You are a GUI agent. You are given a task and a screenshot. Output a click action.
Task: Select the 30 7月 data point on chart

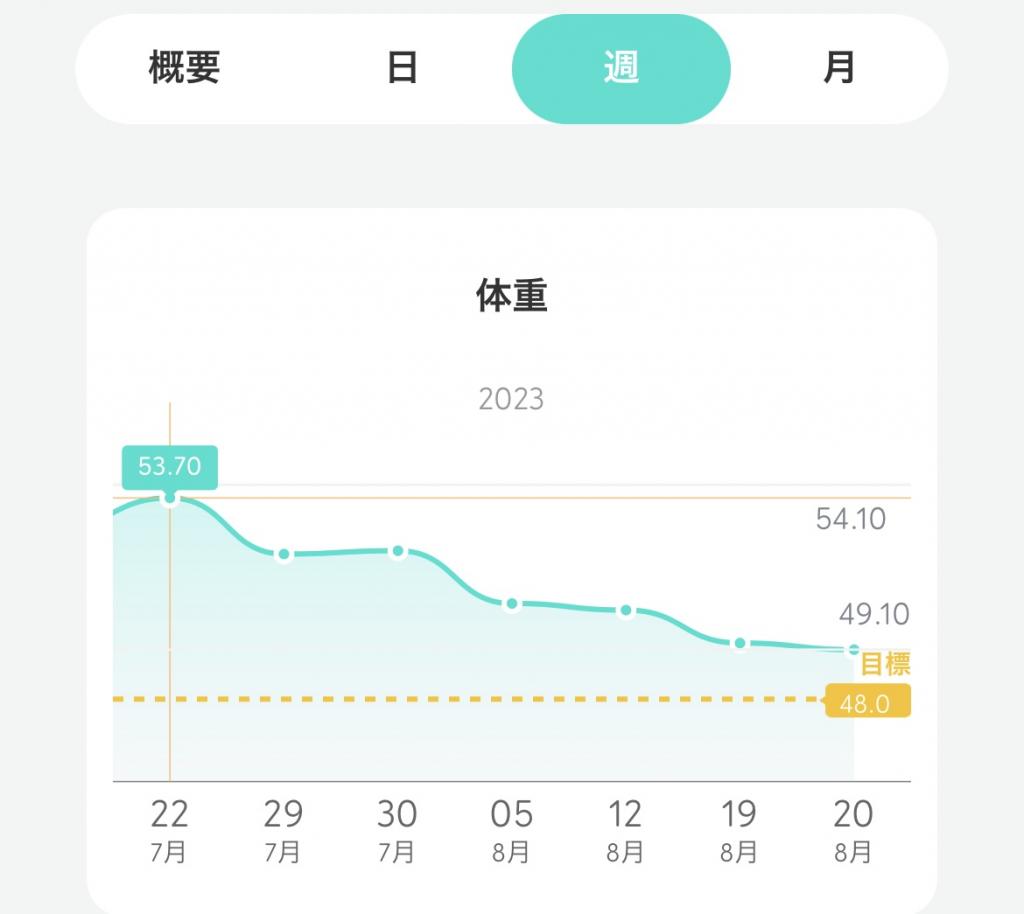coord(398,551)
